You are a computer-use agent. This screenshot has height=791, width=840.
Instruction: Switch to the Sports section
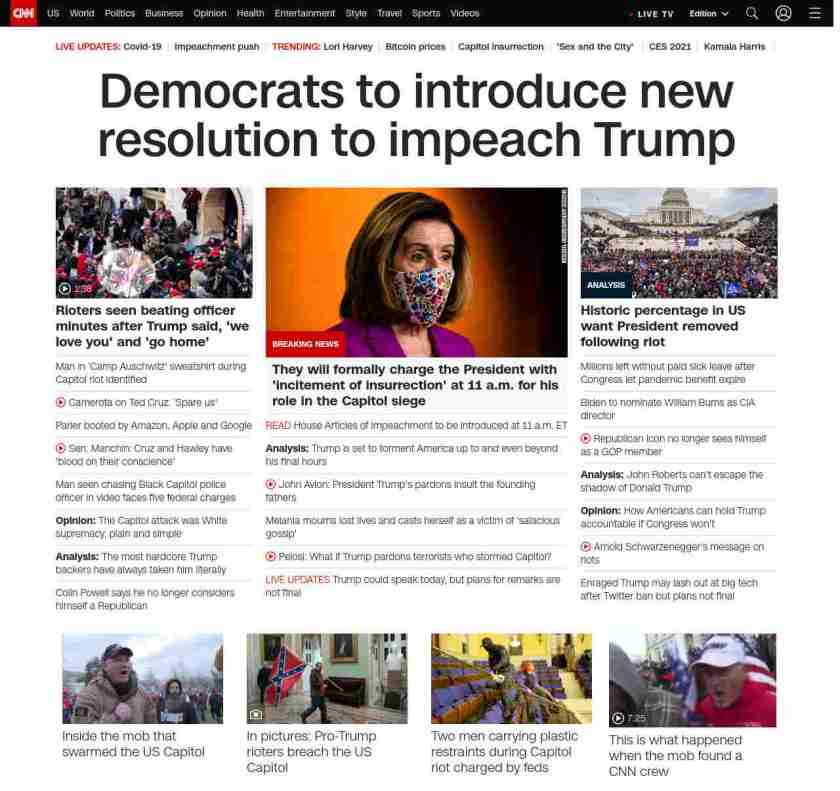tap(426, 13)
